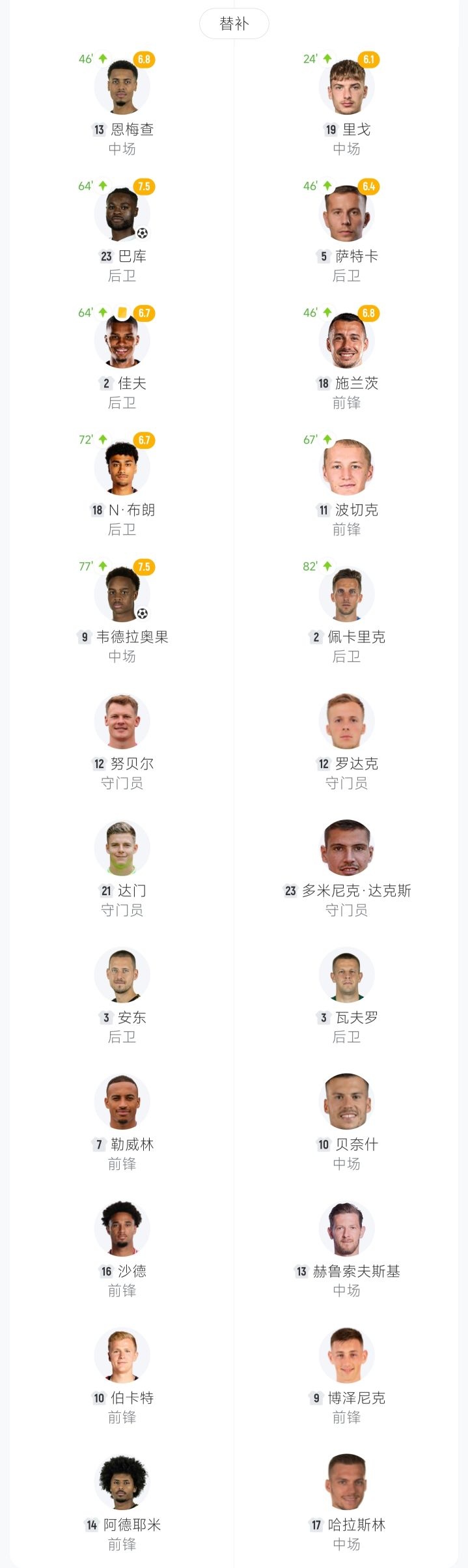Viewport: 468px width, 1568px height.
Task: Open defender 安东's profile
Action: (122, 975)
